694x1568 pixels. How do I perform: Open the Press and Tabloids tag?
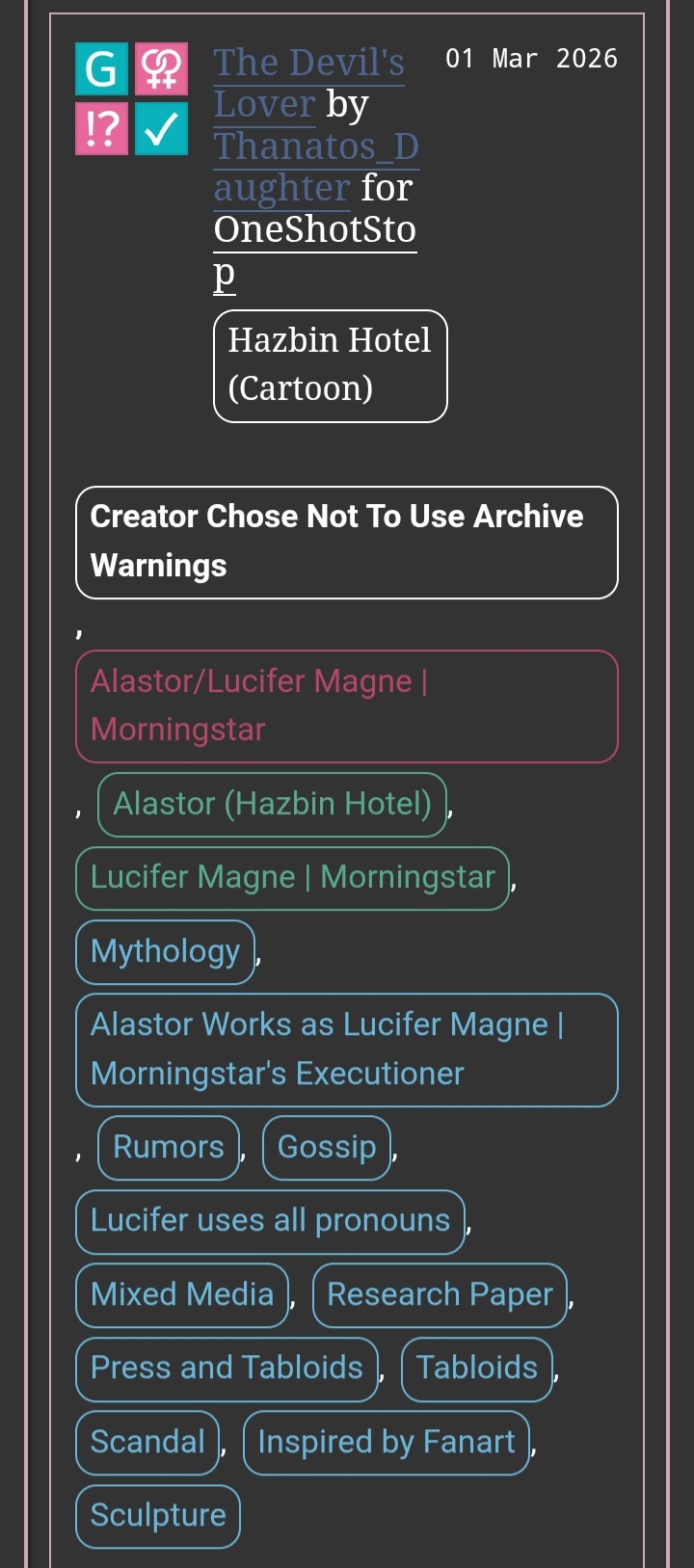pyautogui.click(x=227, y=1368)
